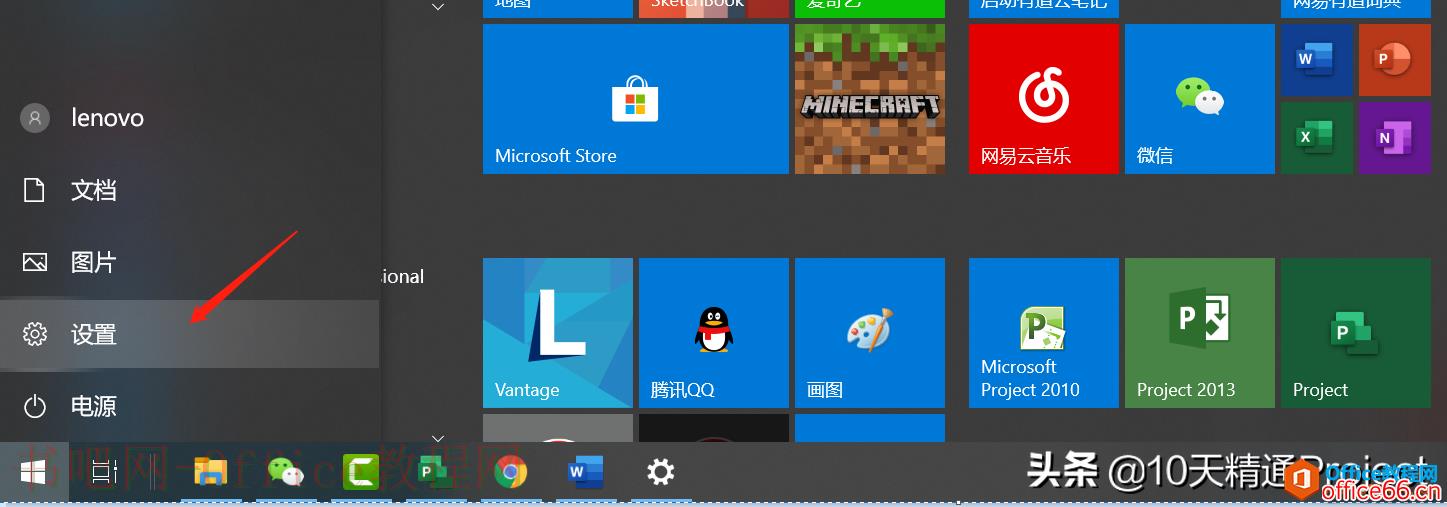
Task: Open the Minecraft tile
Action: click(x=869, y=99)
